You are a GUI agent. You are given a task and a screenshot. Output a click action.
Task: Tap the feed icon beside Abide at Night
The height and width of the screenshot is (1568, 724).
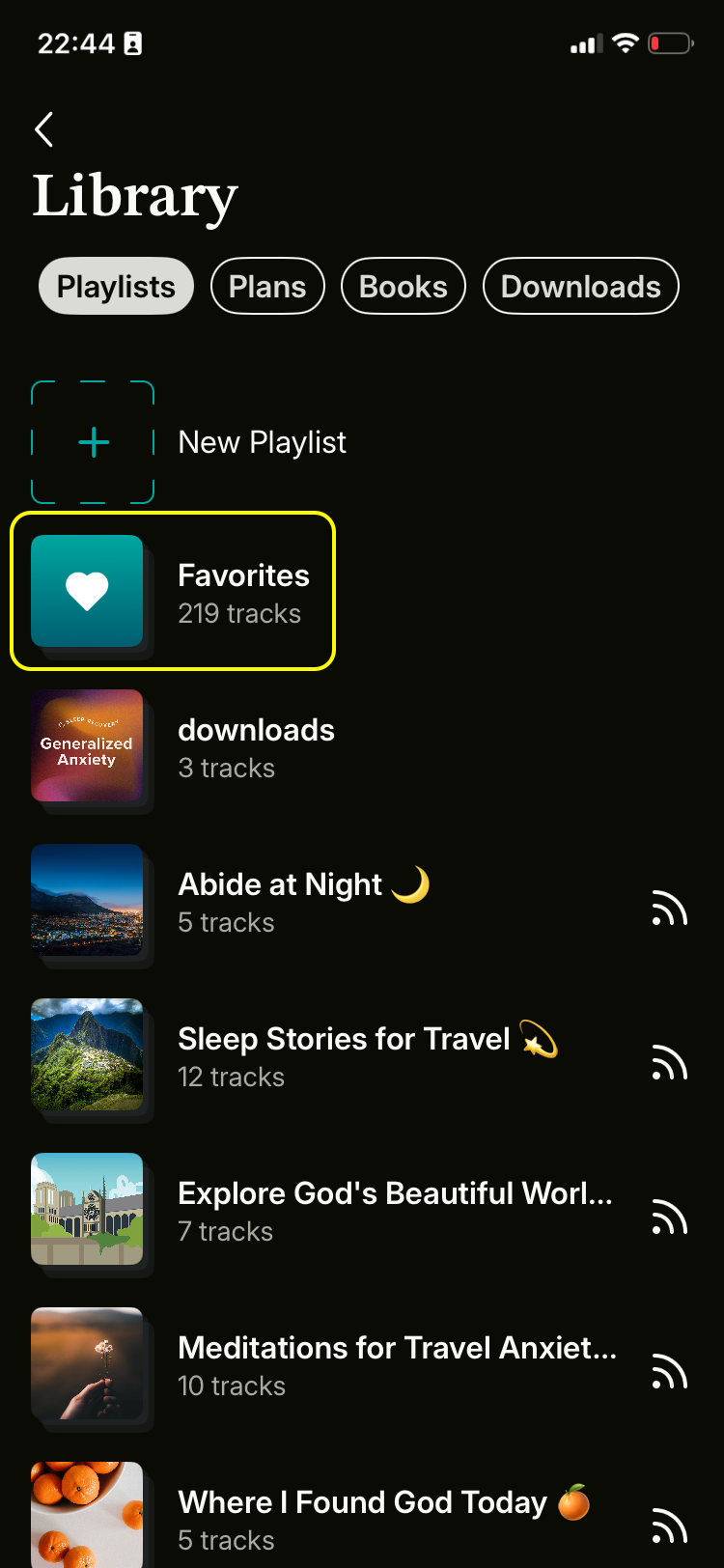tap(669, 909)
